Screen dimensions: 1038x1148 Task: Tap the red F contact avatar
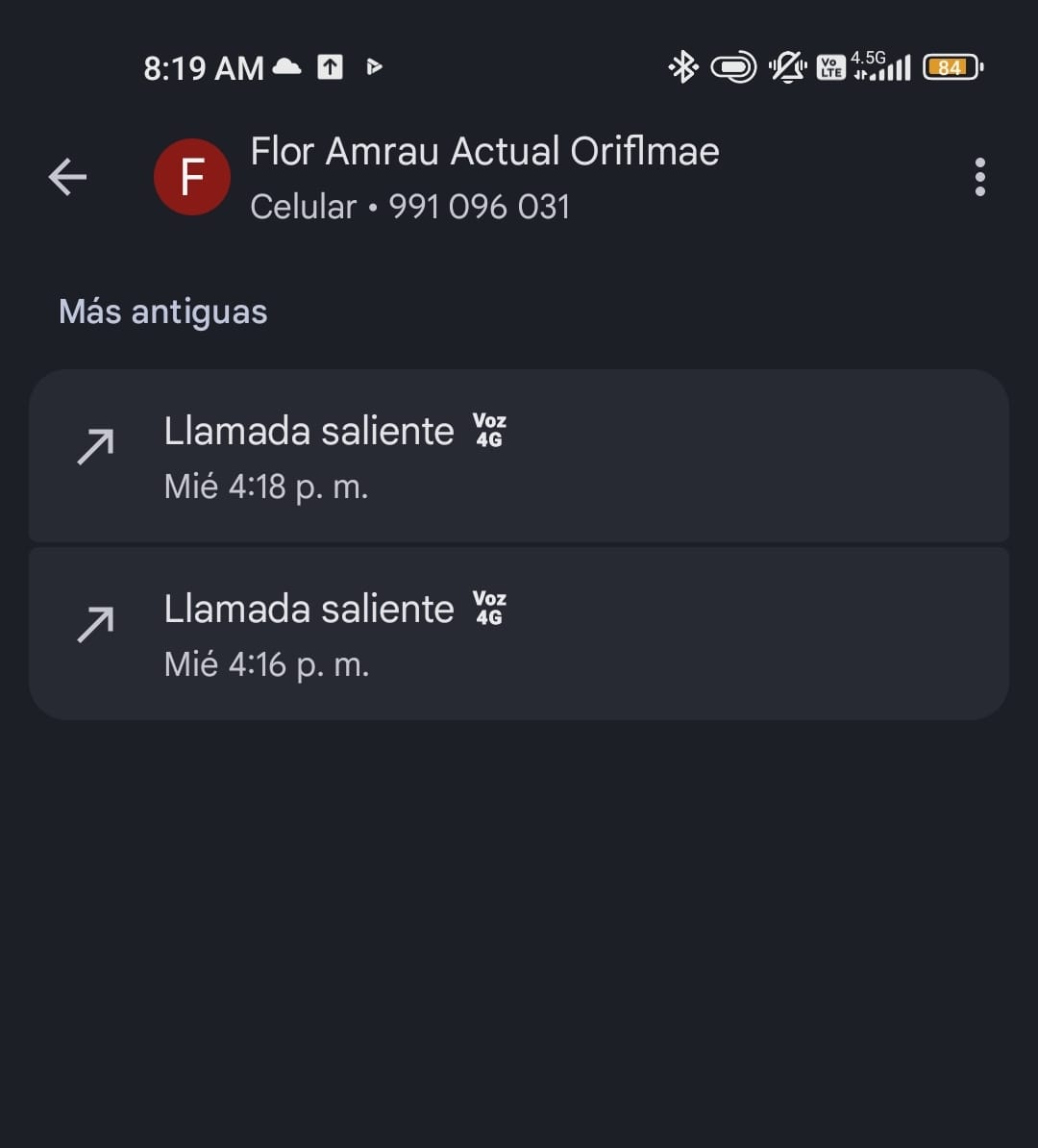[x=191, y=177]
